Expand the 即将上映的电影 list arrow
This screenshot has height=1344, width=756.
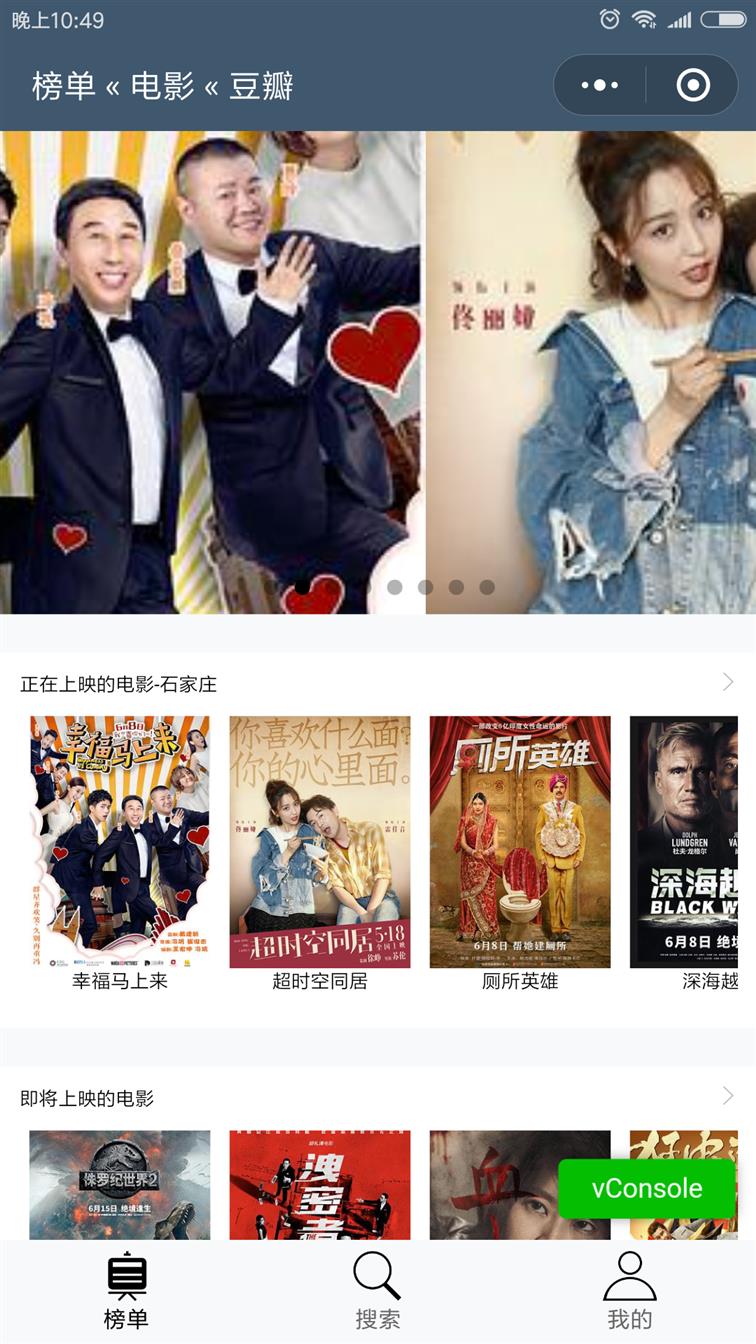point(728,1096)
